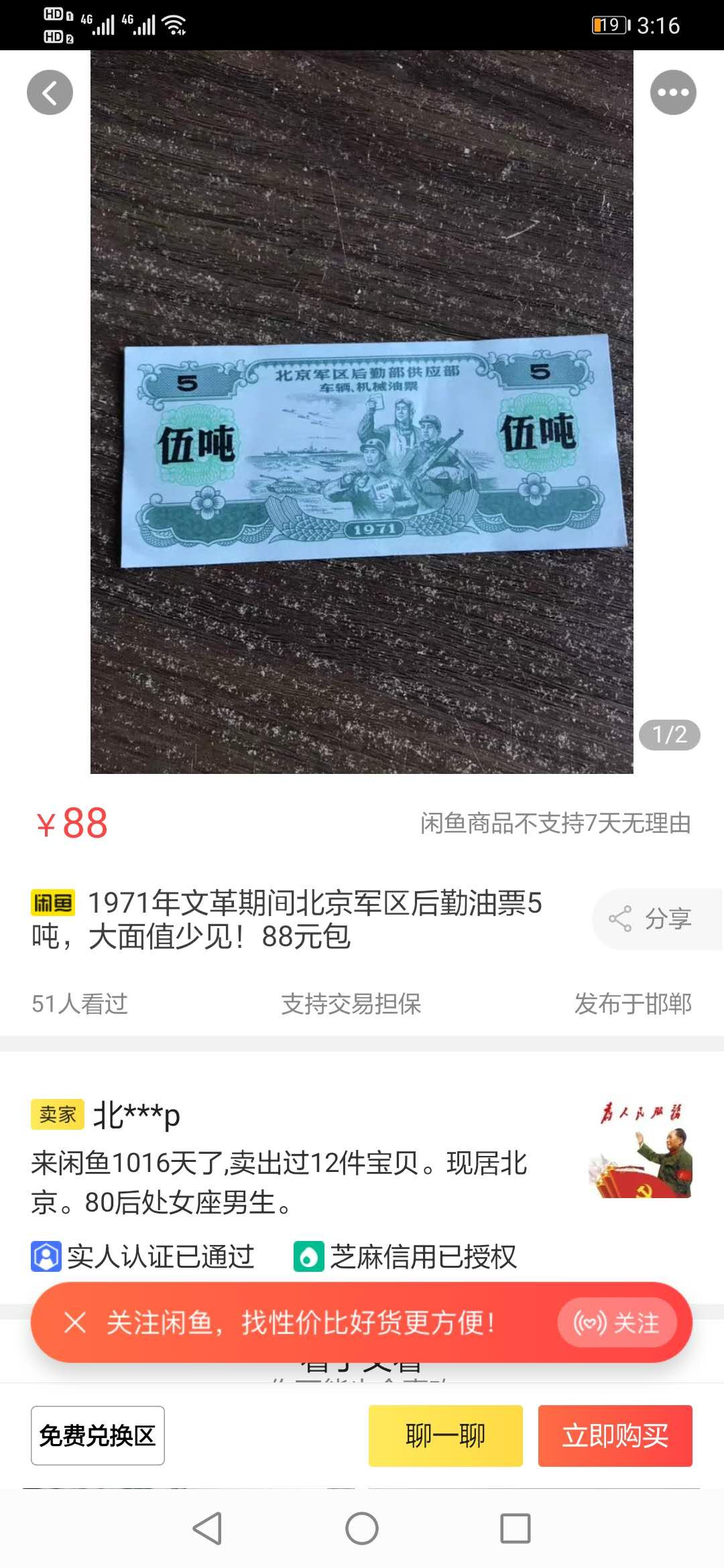Tap the back arrow at top left
Viewport: 724px width, 1568px height.
(49, 92)
